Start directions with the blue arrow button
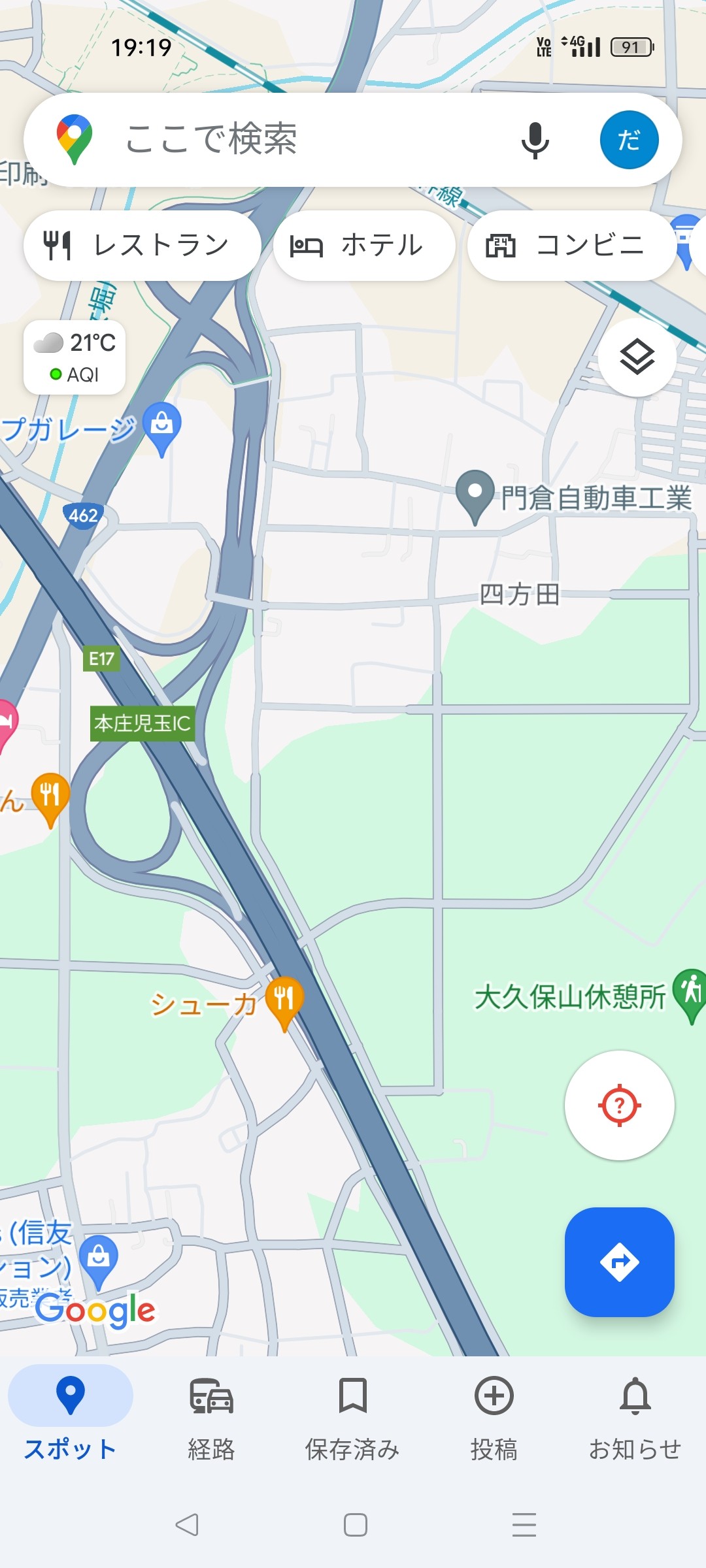This screenshot has height=1568, width=706. click(619, 1262)
